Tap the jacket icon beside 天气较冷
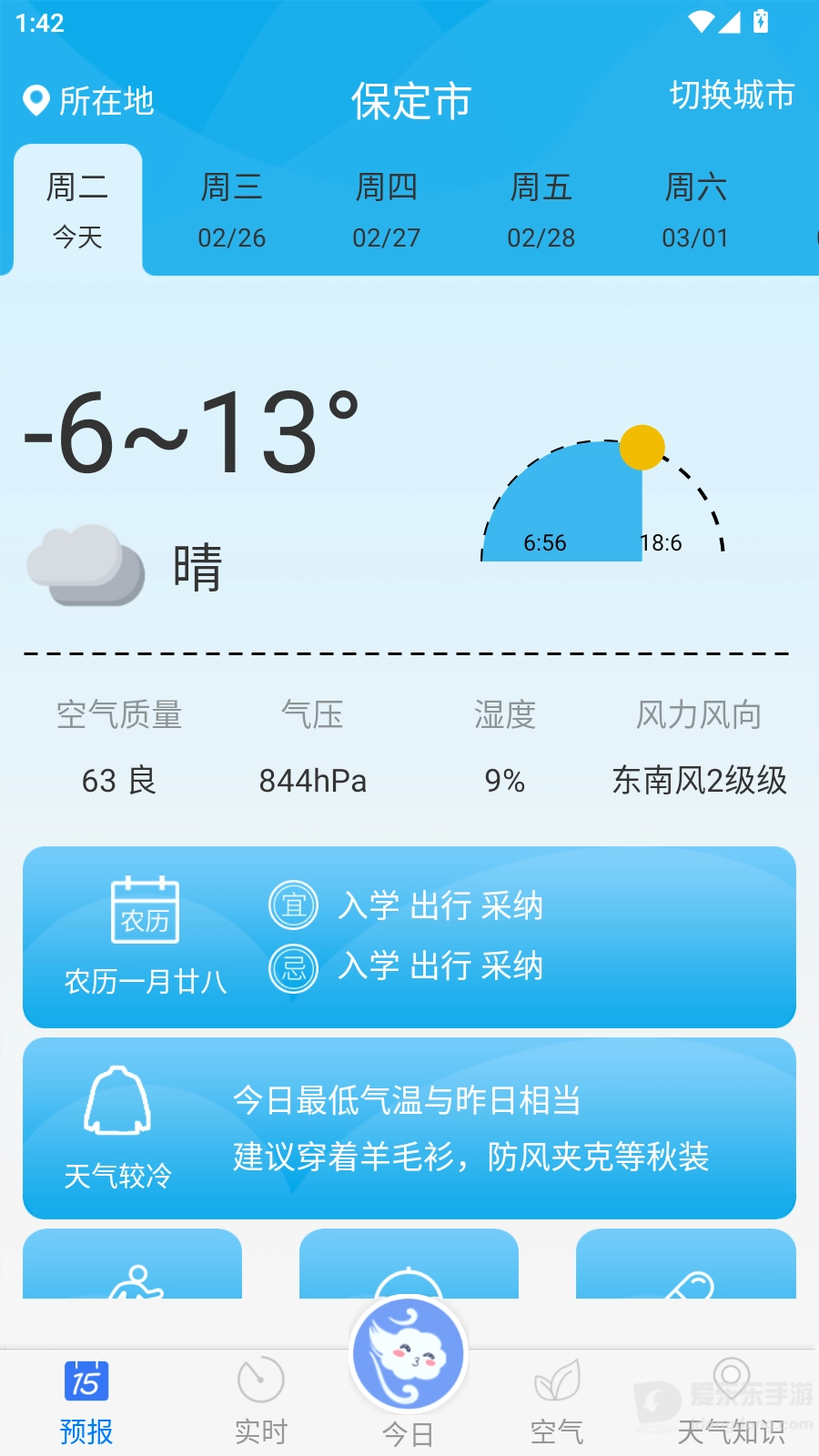Viewport: 819px width, 1456px height. [118, 1098]
